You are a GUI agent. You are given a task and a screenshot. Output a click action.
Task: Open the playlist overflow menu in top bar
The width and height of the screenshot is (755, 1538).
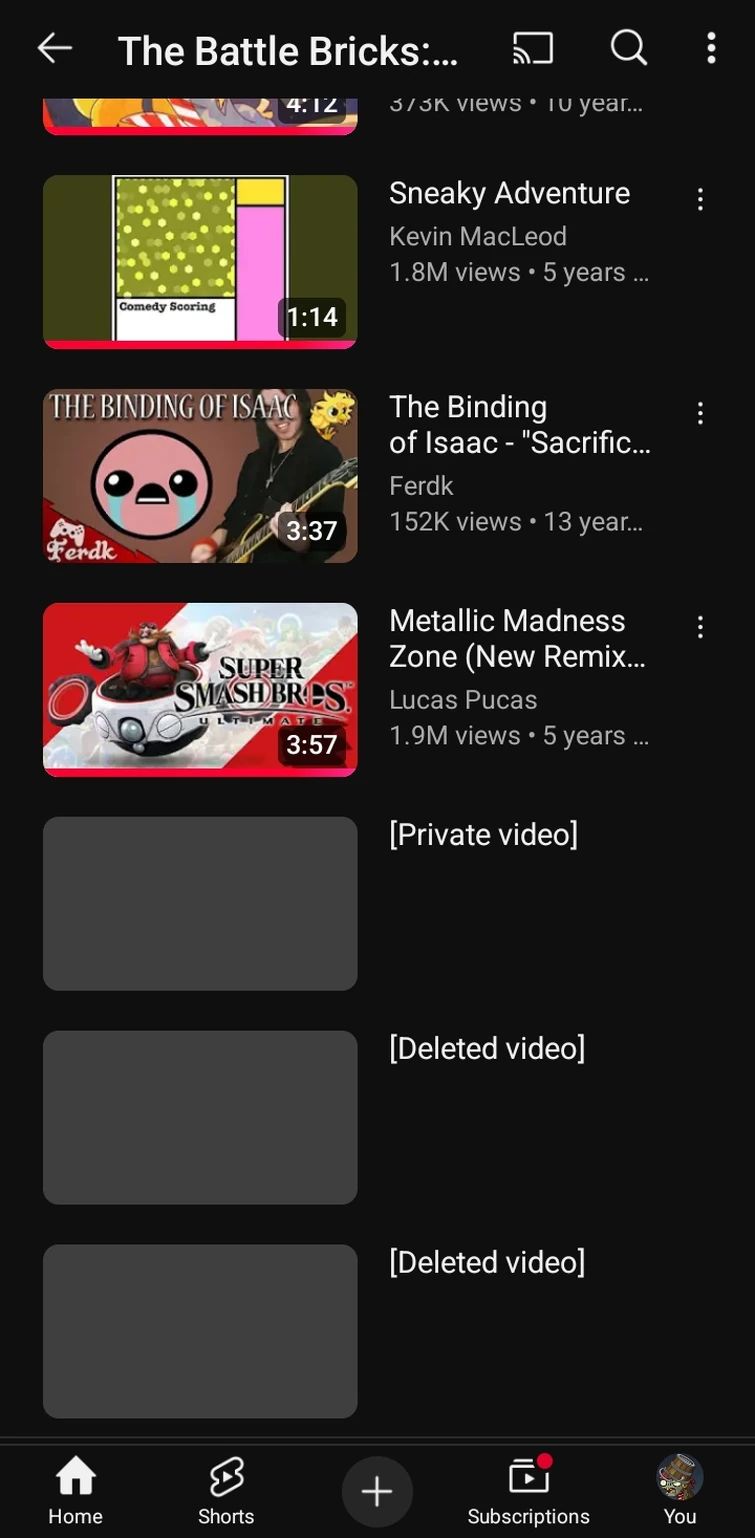pos(711,48)
